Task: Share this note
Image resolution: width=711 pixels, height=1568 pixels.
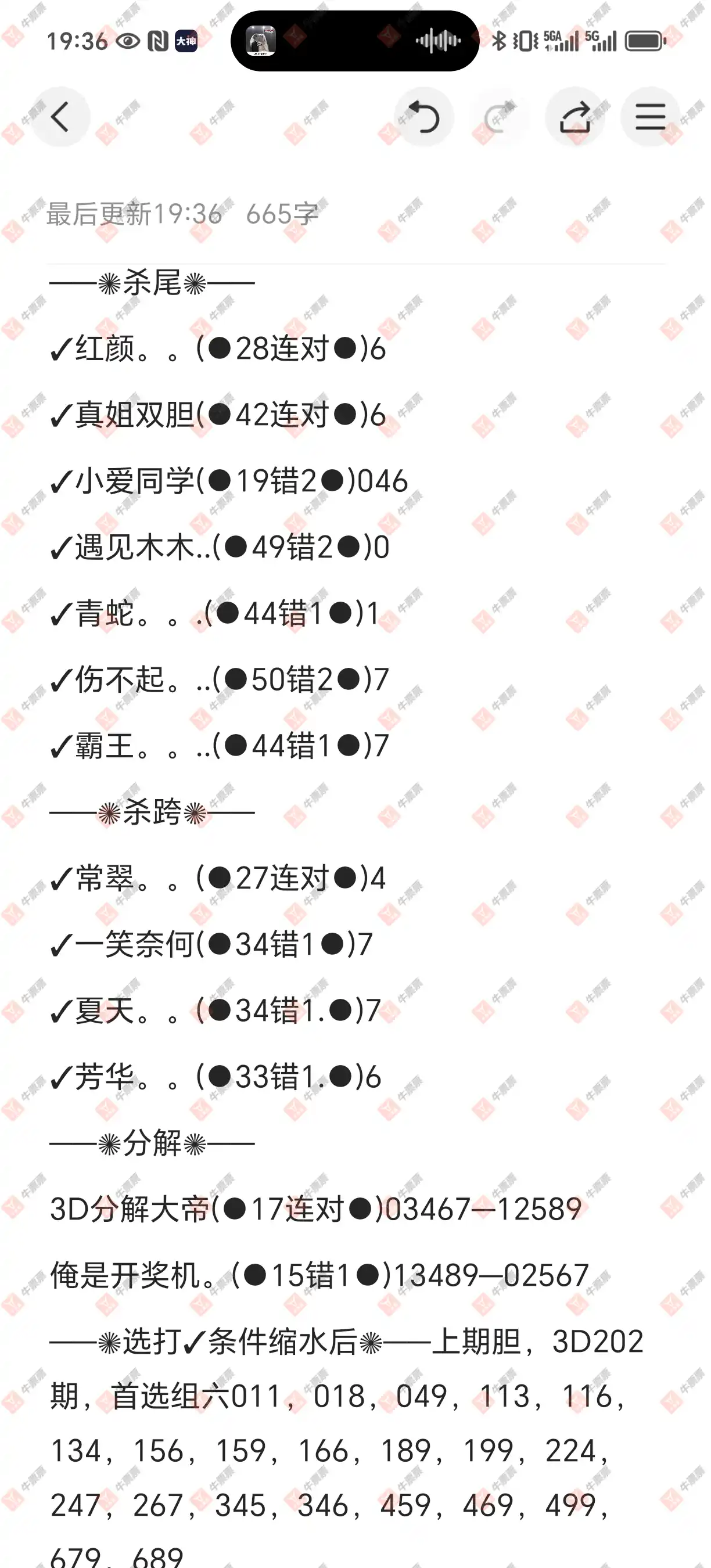Action: click(574, 117)
